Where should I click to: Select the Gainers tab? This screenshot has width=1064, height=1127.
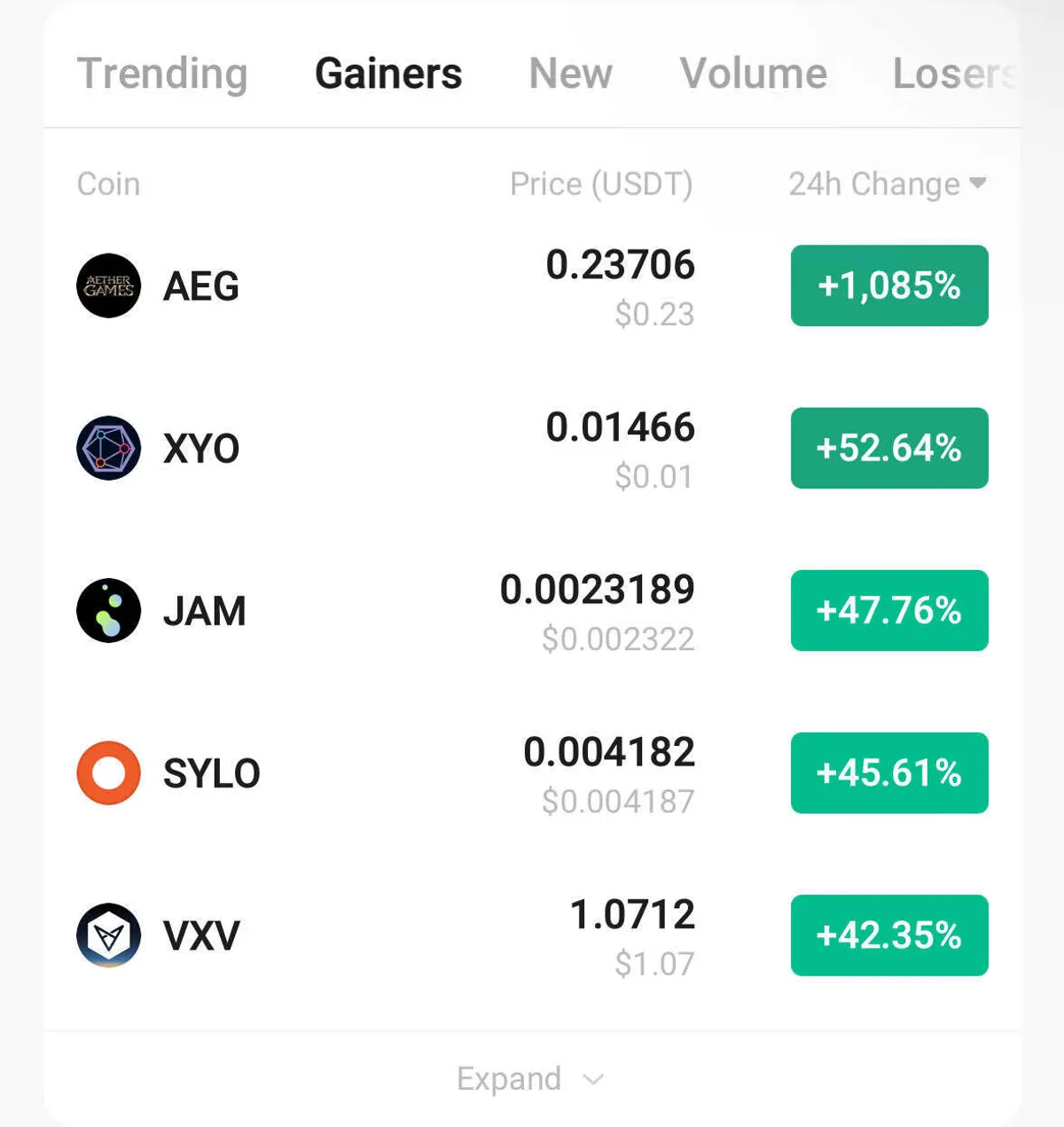pos(388,74)
